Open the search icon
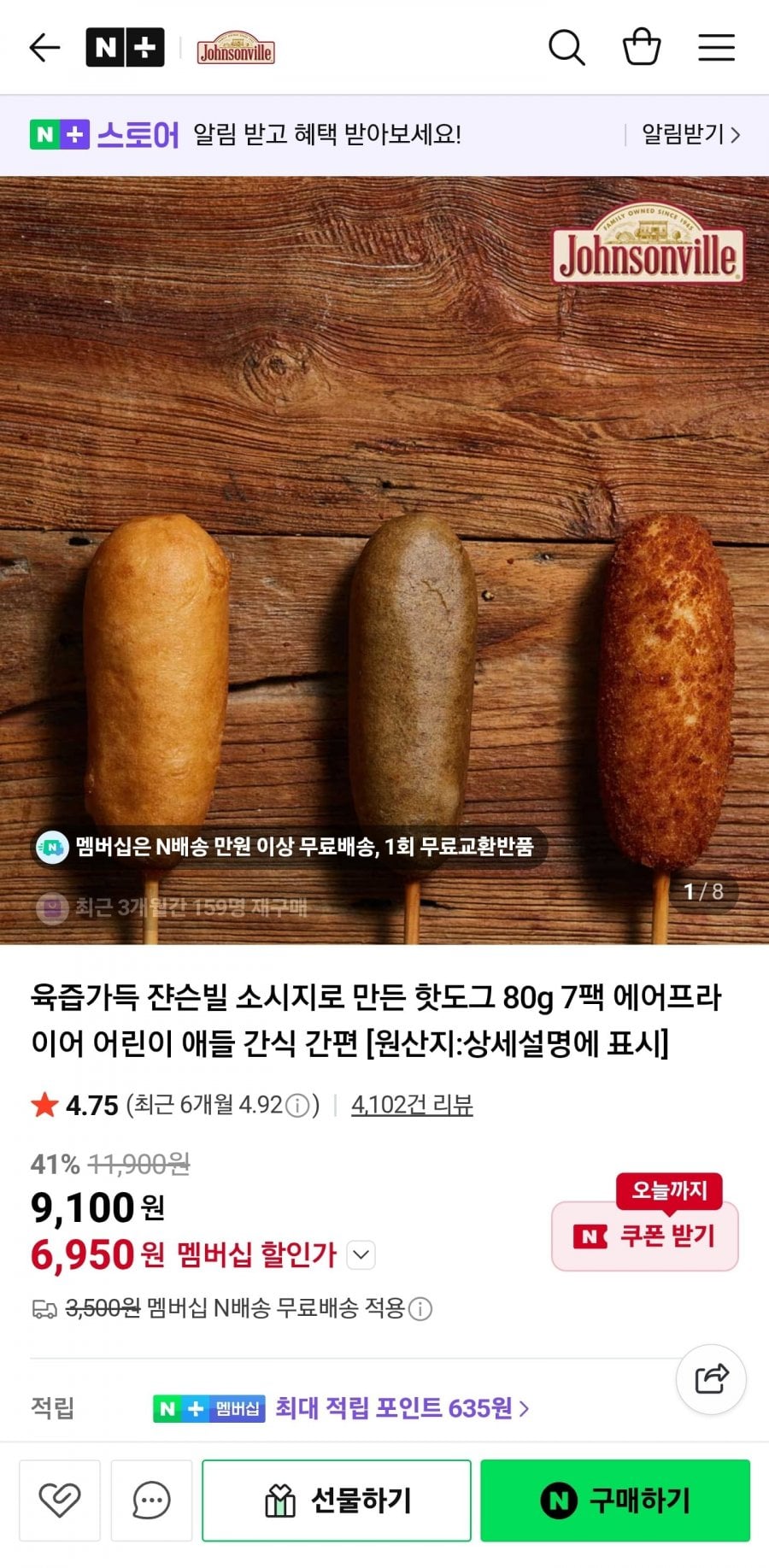The image size is (769, 1568). (566, 48)
